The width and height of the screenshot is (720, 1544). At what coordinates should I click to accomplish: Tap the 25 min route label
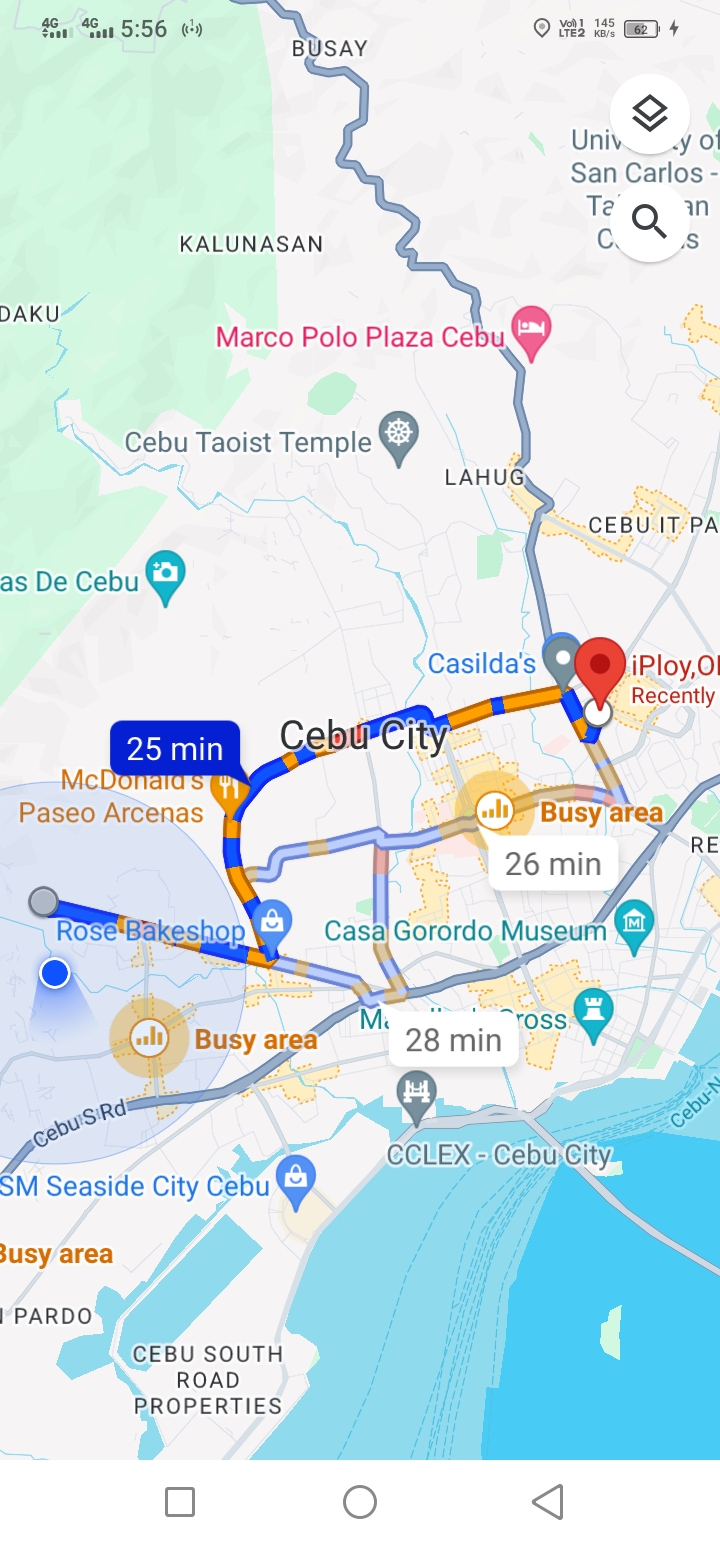point(175,748)
